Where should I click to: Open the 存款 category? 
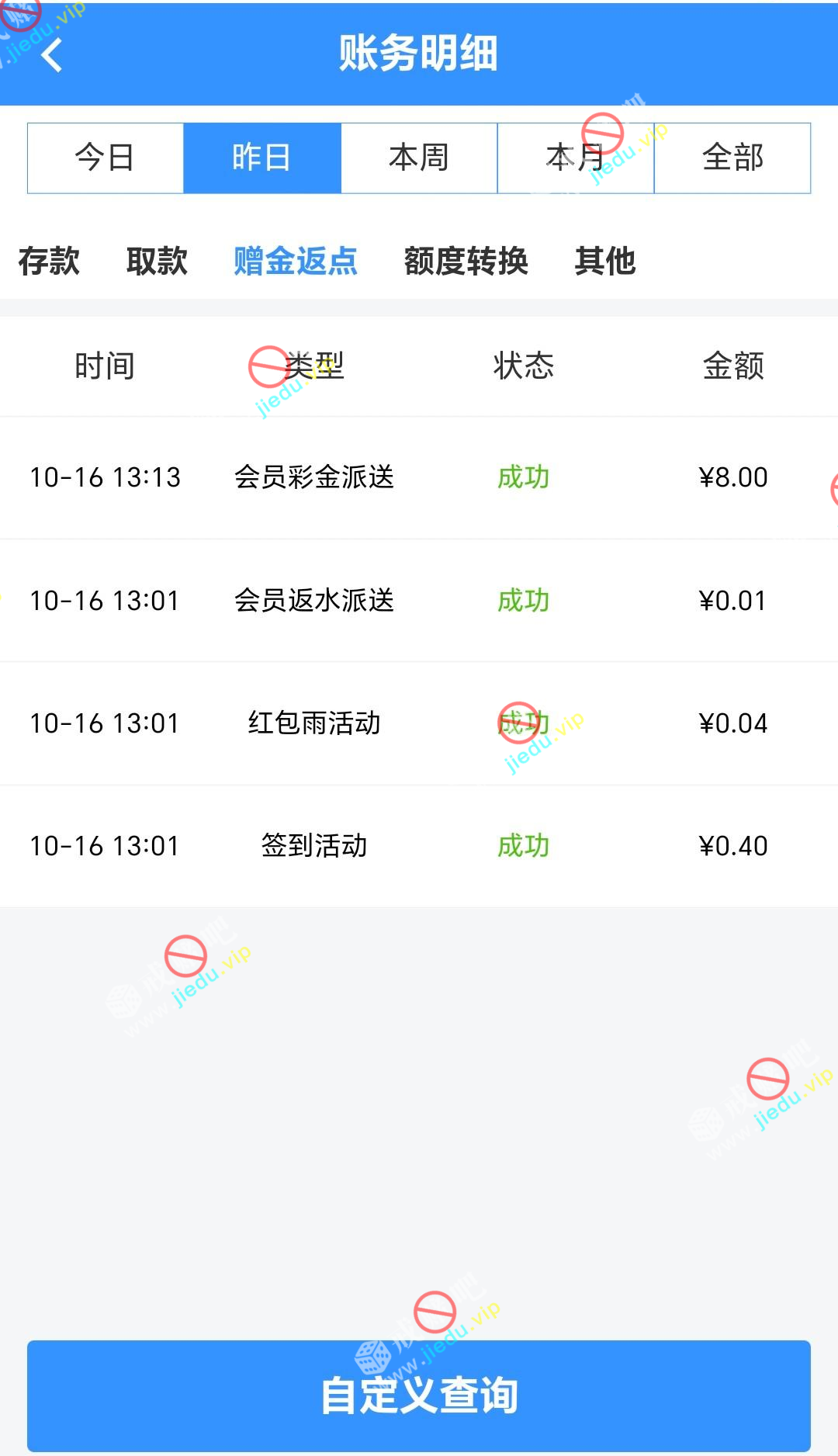(x=49, y=261)
